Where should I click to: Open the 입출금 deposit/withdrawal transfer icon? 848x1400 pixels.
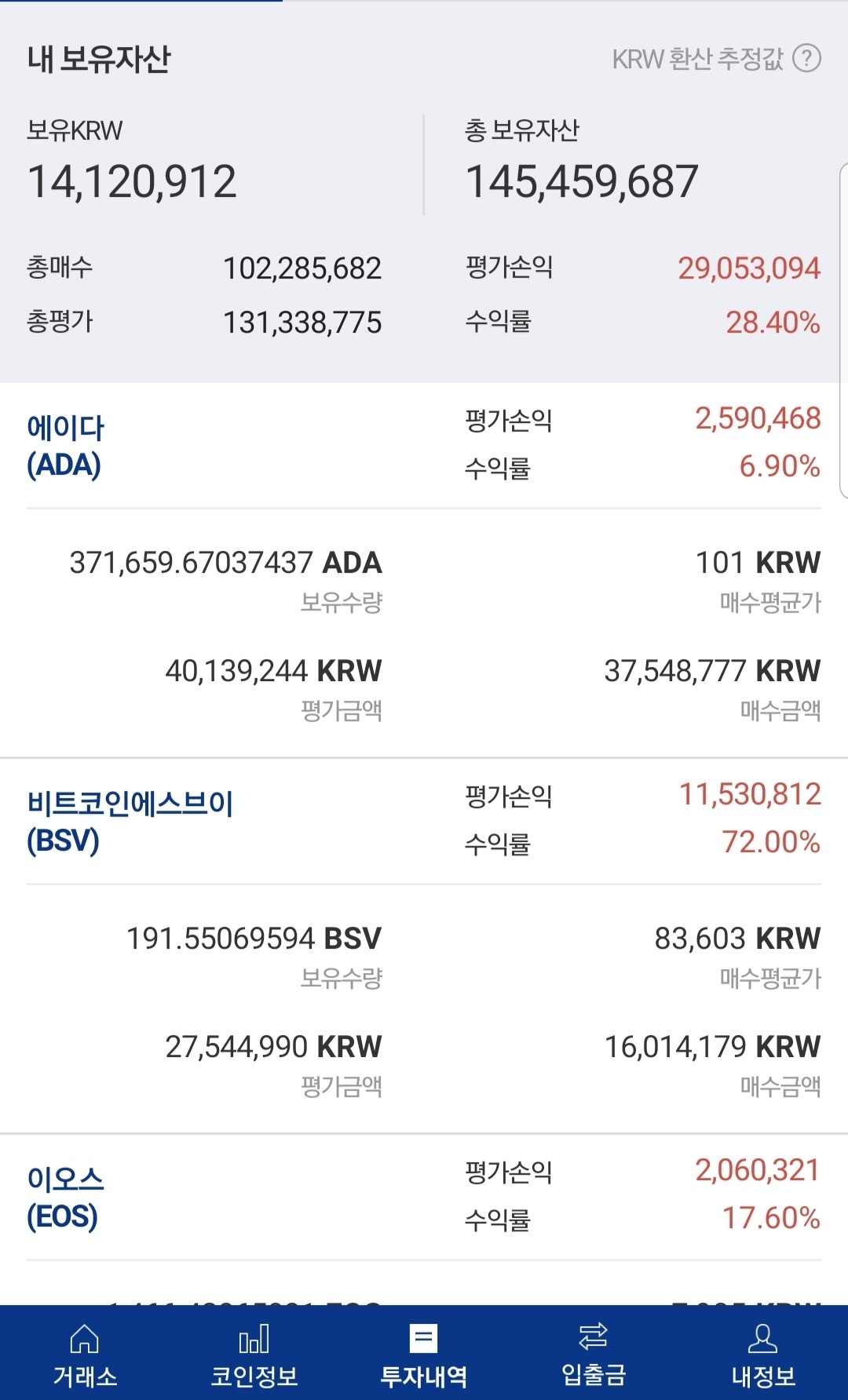593,1339
